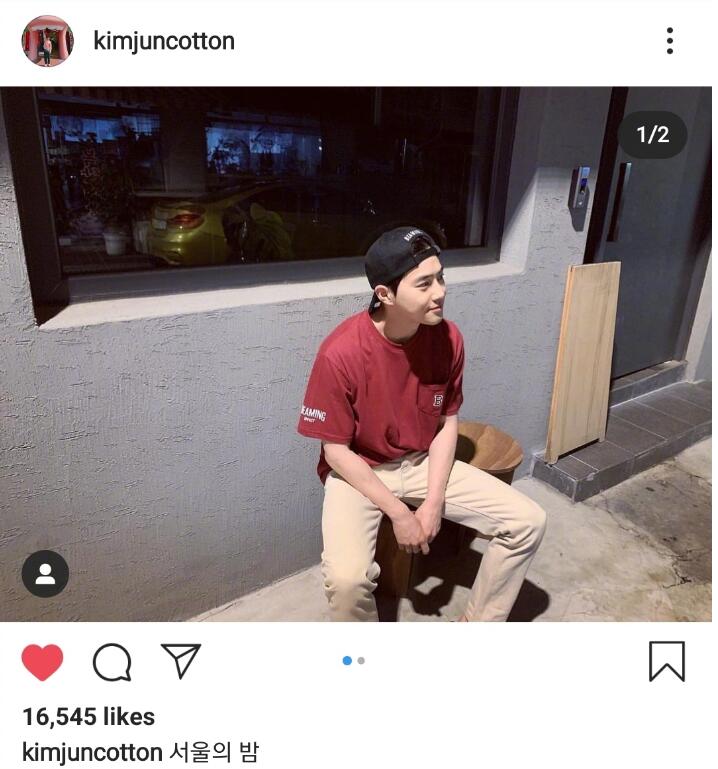This screenshot has height=769, width=718.
Task: Unlike the post with the red heart
Action: point(42,662)
